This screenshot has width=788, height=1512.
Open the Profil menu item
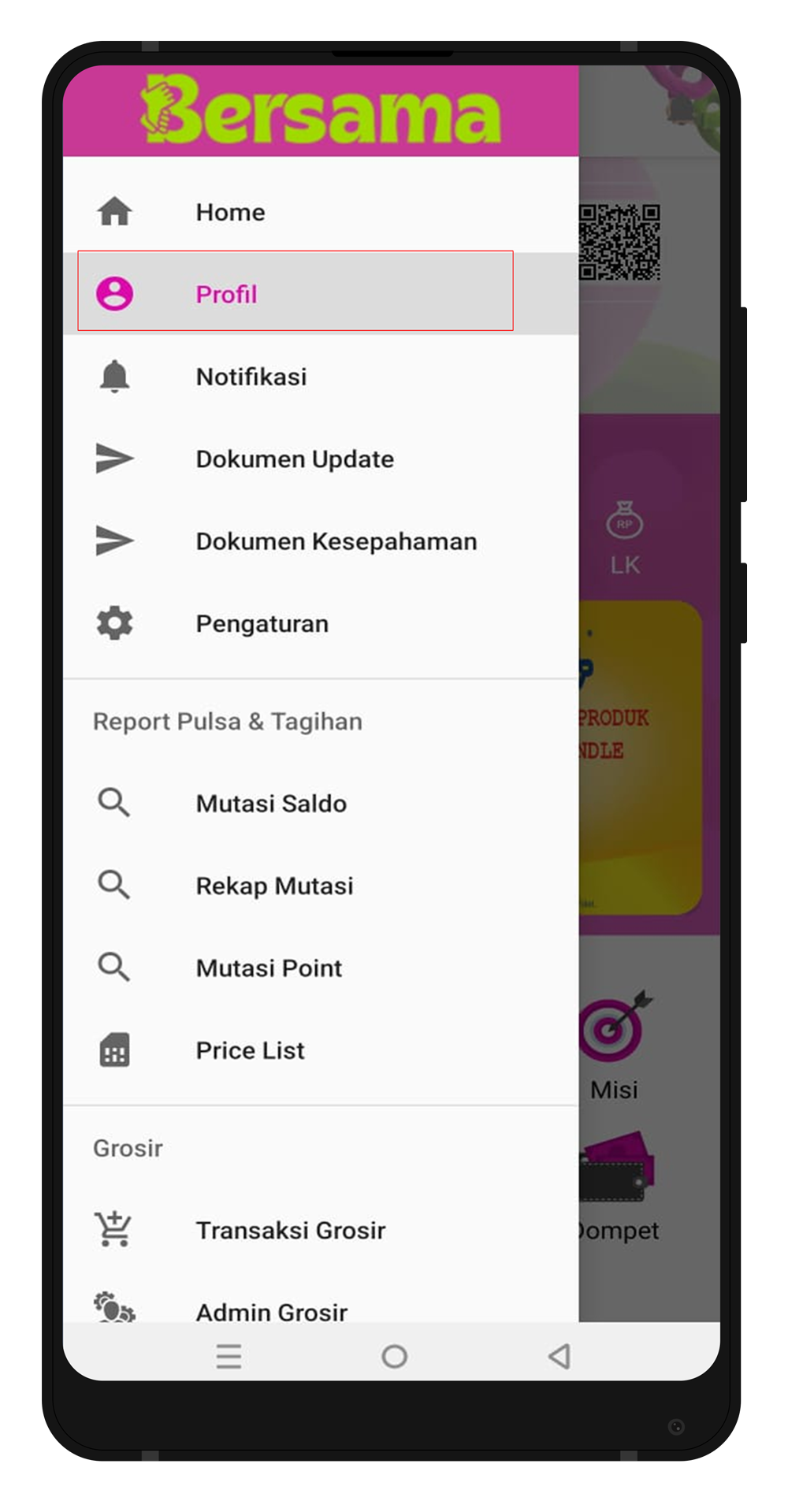click(227, 294)
